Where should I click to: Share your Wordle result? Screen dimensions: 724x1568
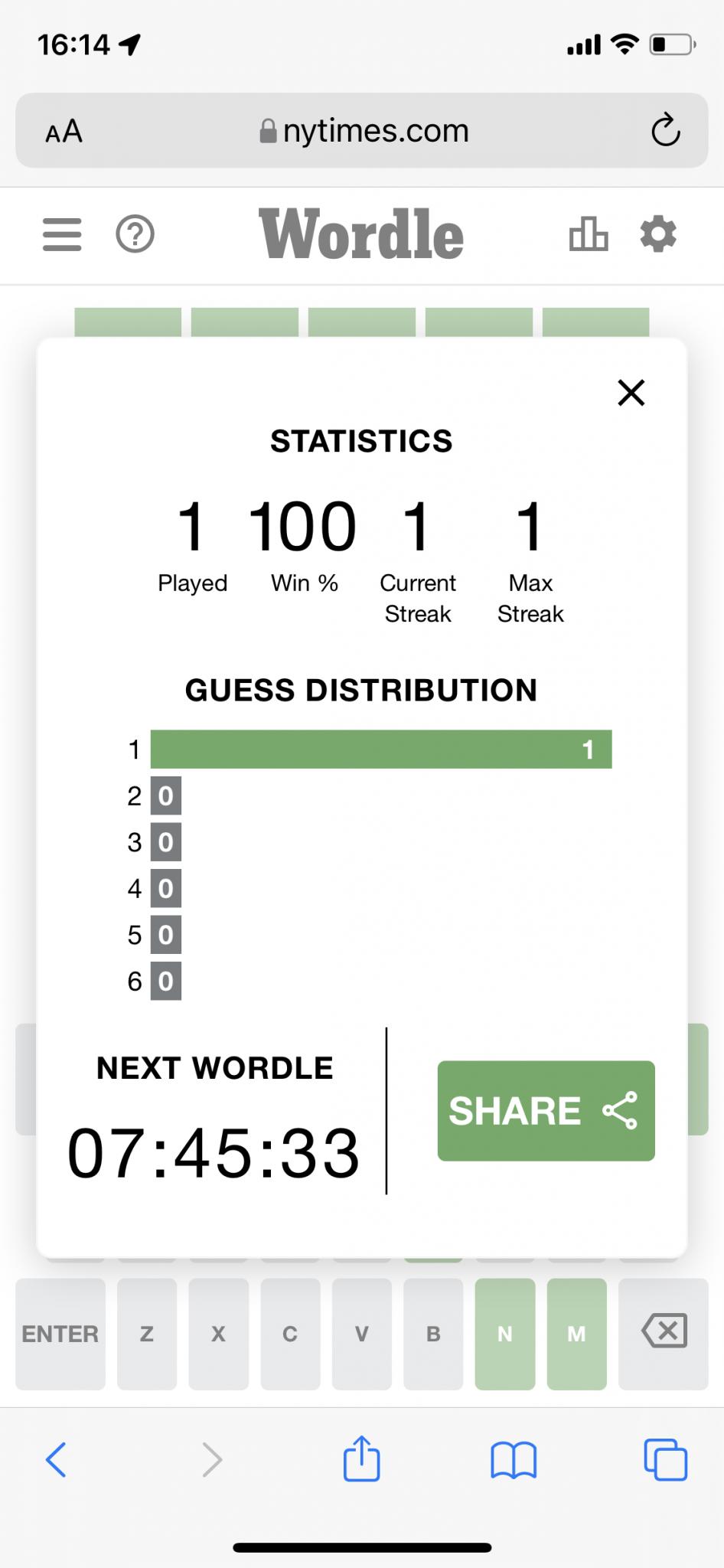(x=546, y=1111)
